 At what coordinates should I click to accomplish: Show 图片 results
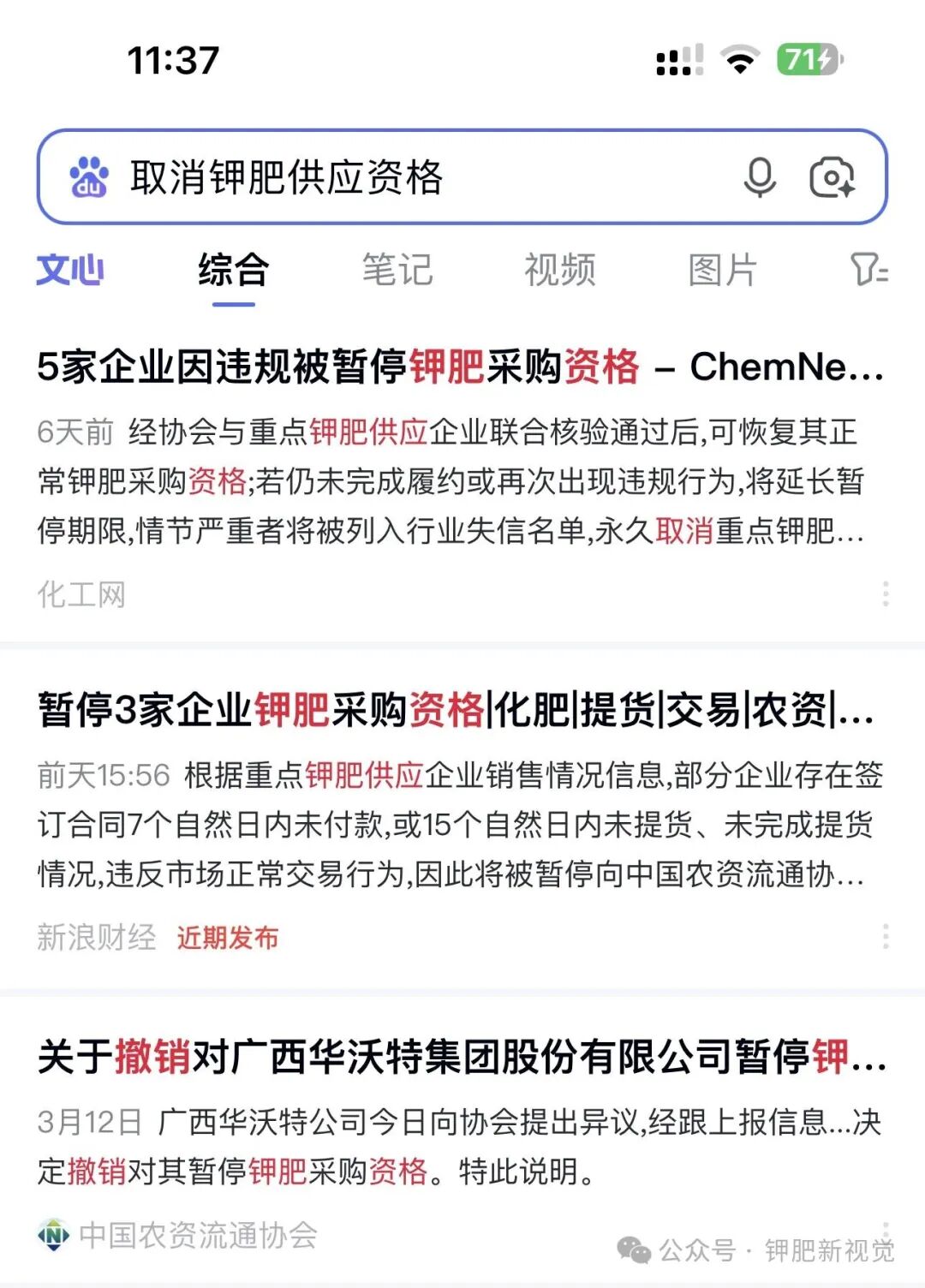point(722,270)
